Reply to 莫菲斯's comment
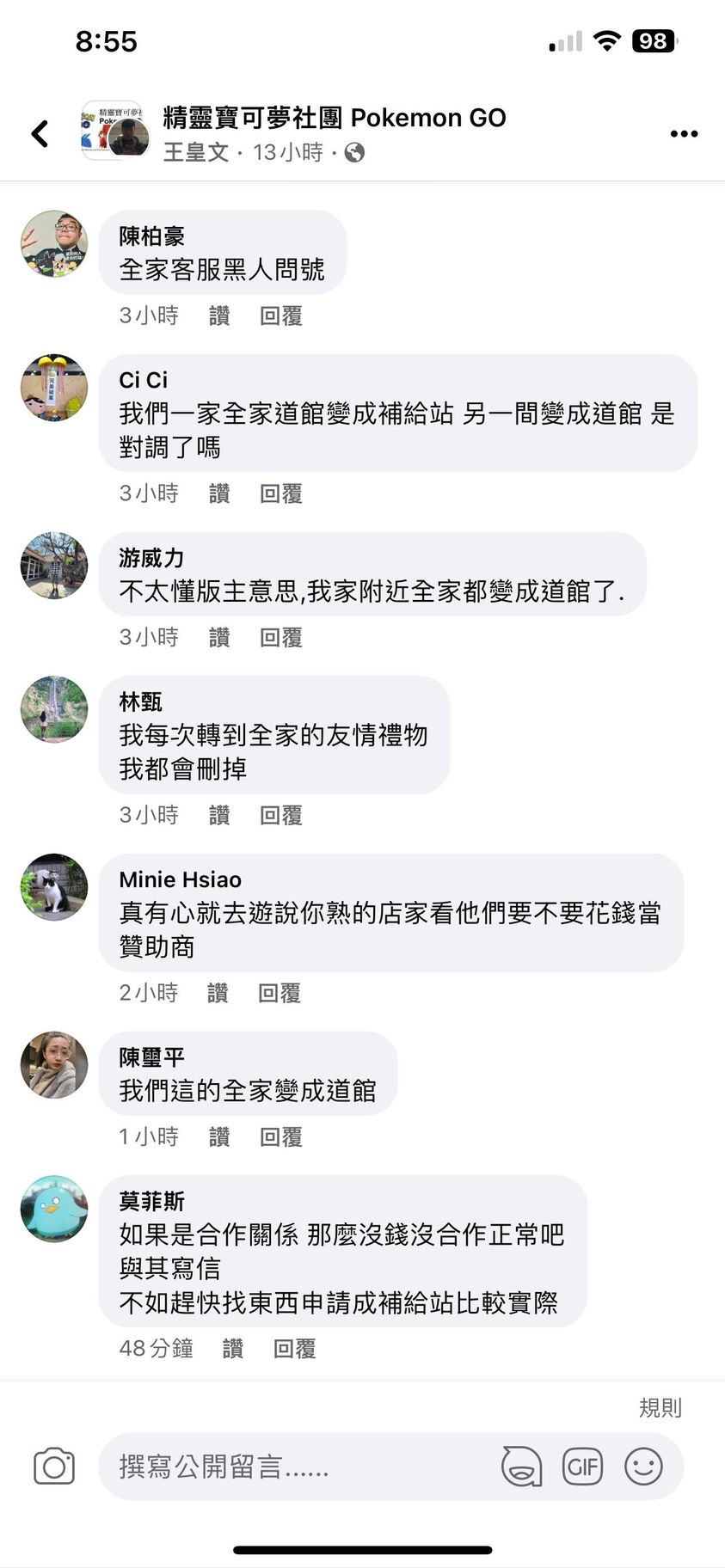Viewport: 725px width, 1568px height. (x=294, y=1348)
